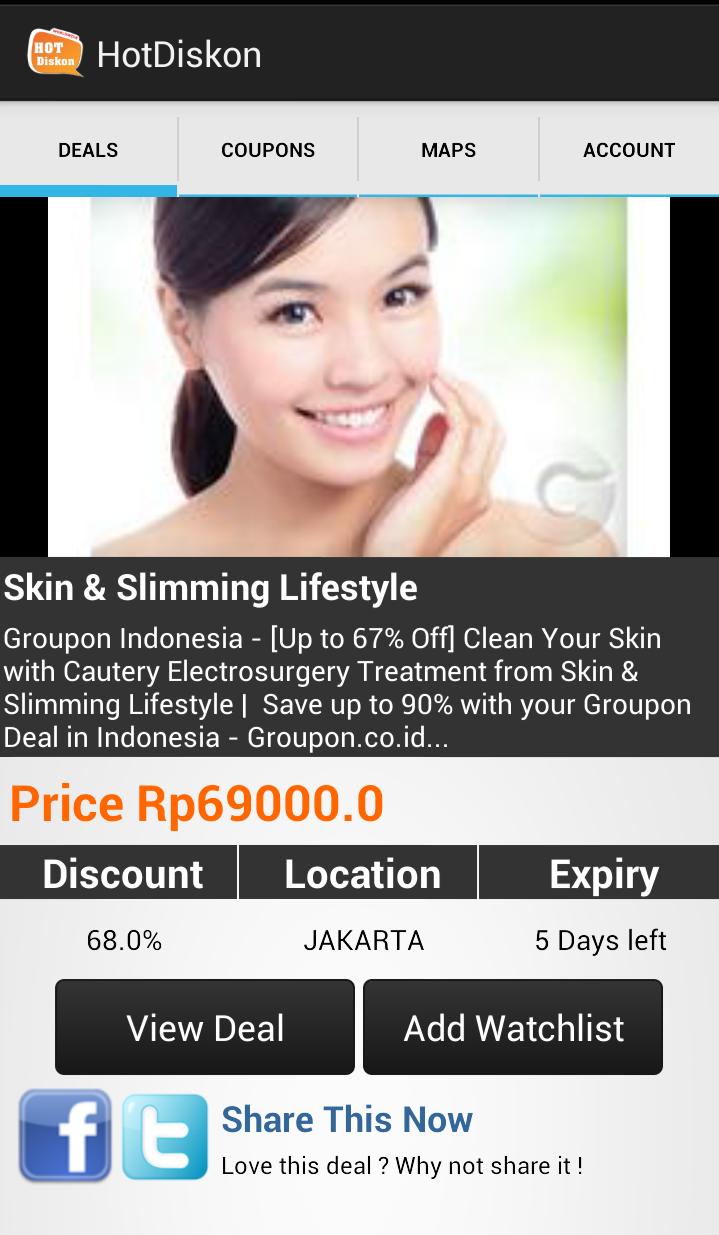Go to the Account tab
The width and height of the screenshot is (719, 1235).
[x=629, y=151]
